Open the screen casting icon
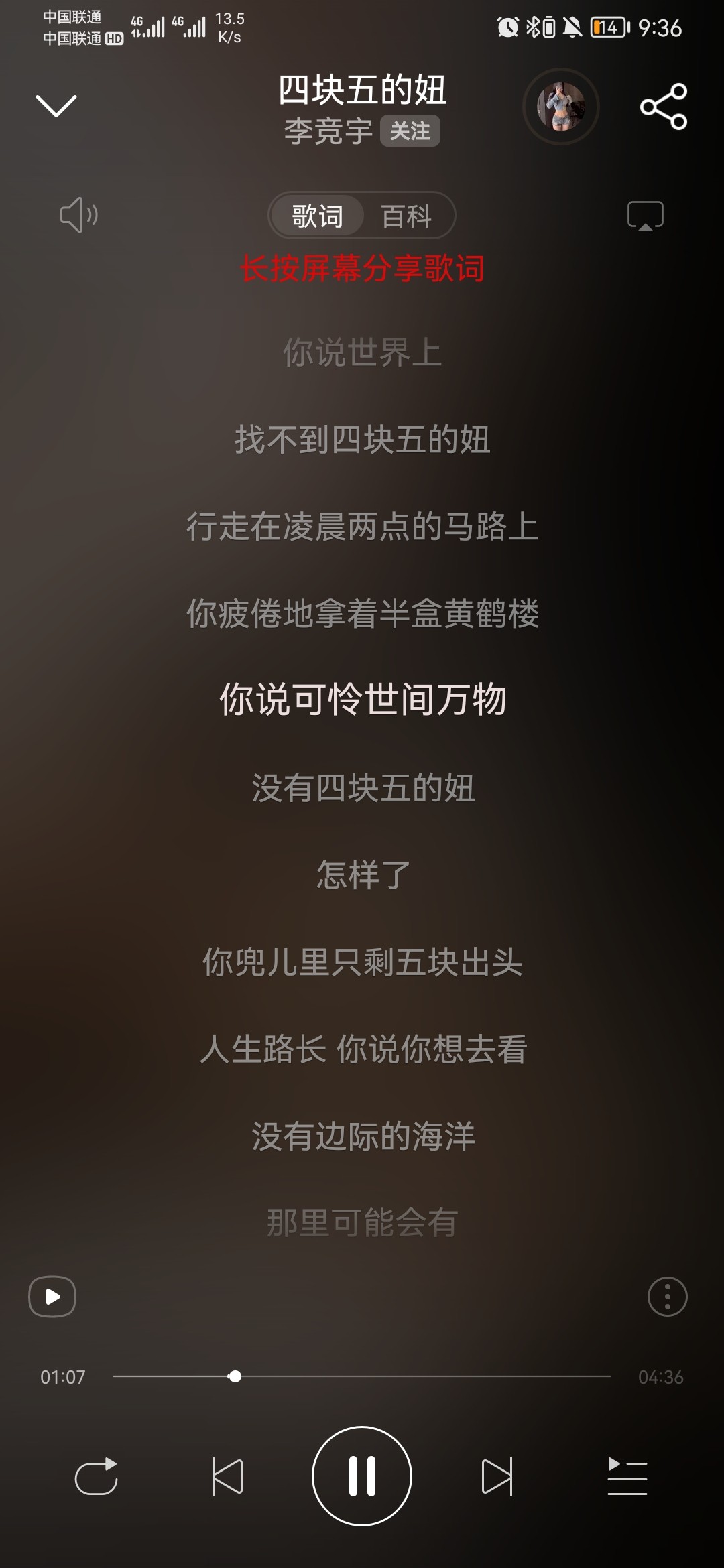This screenshot has height=1568, width=724. click(645, 216)
